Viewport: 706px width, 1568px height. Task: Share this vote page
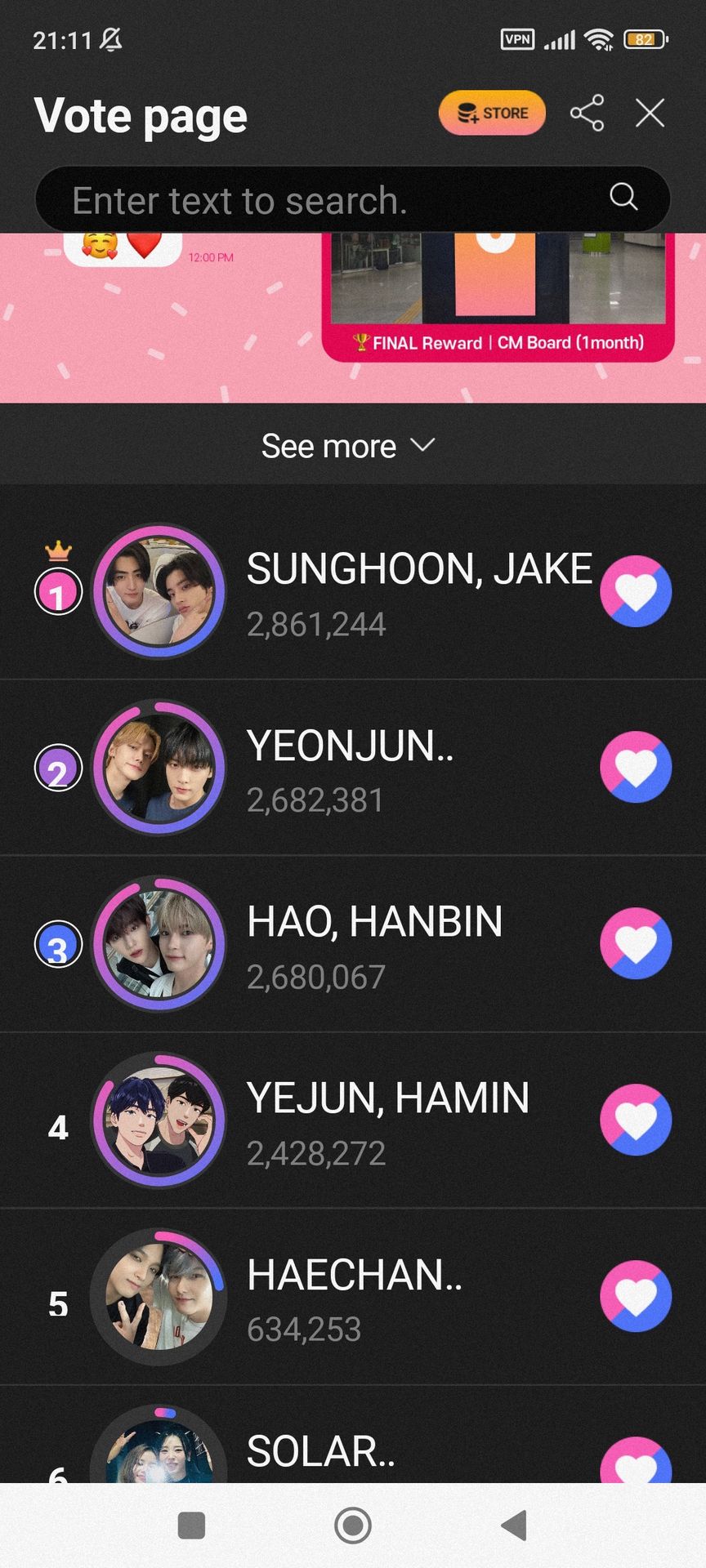[x=587, y=113]
